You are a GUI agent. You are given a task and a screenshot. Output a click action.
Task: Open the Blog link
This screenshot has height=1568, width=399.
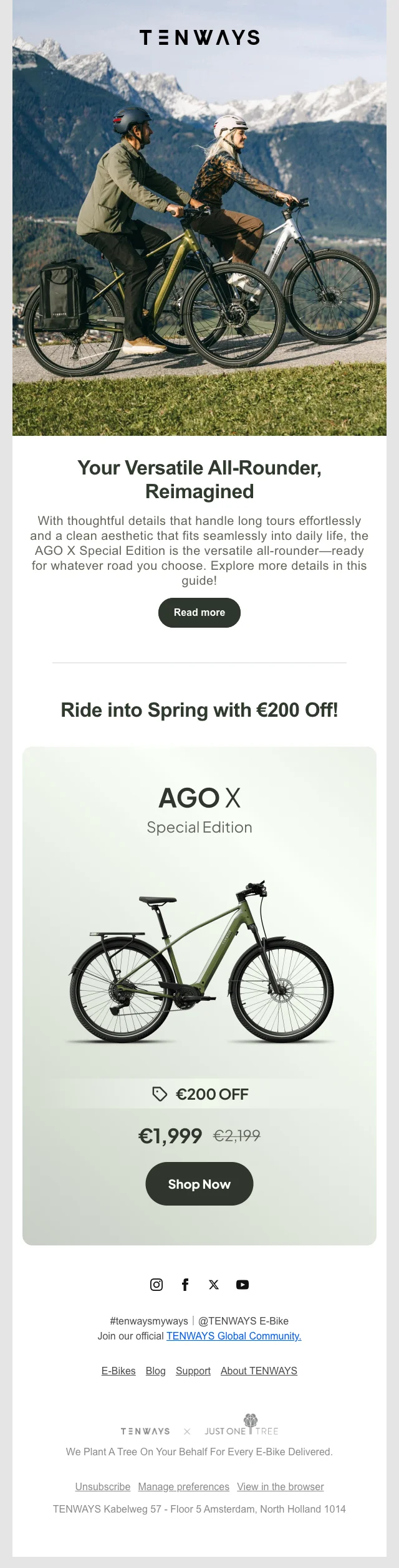[x=156, y=1371]
